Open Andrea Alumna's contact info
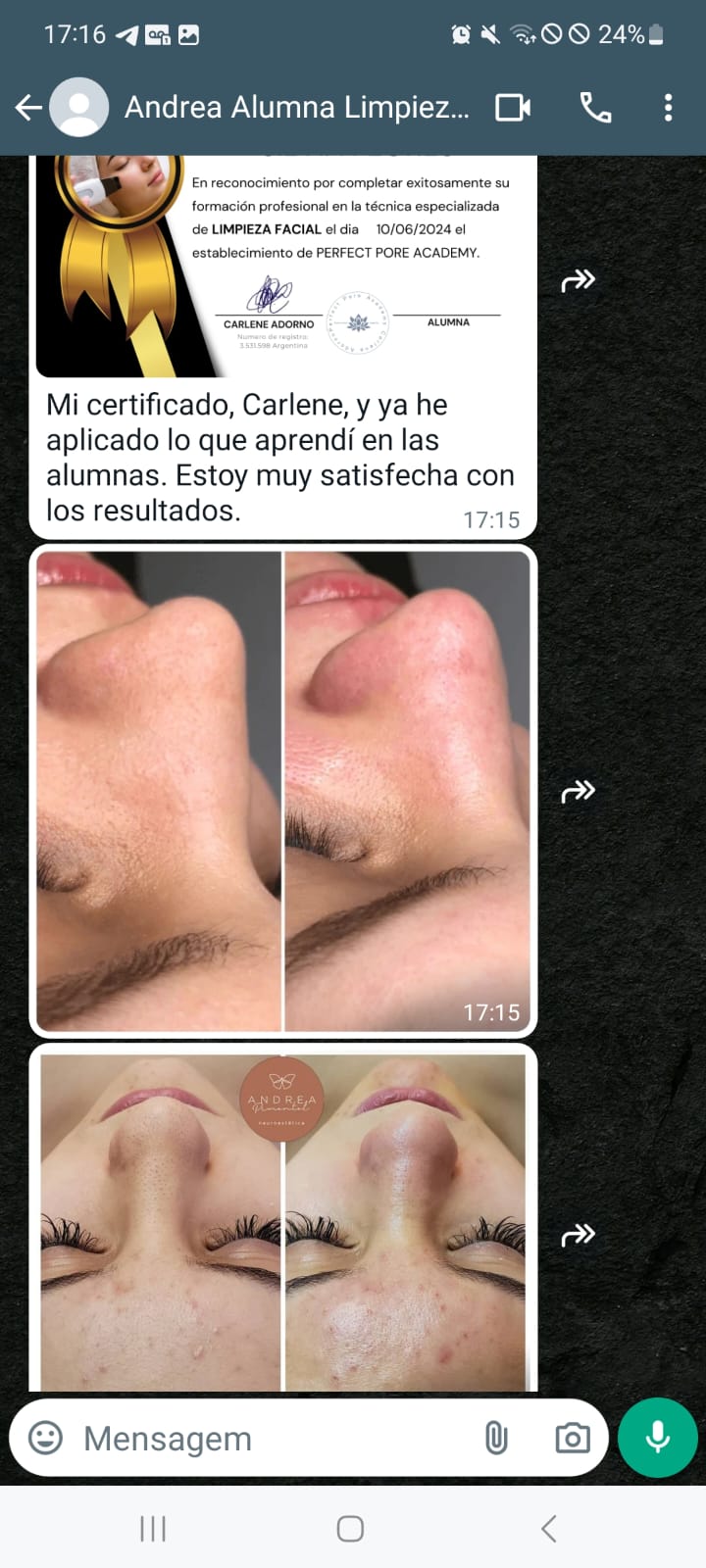706x1568 pixels. pyautogui.click(x=296, y=108)
